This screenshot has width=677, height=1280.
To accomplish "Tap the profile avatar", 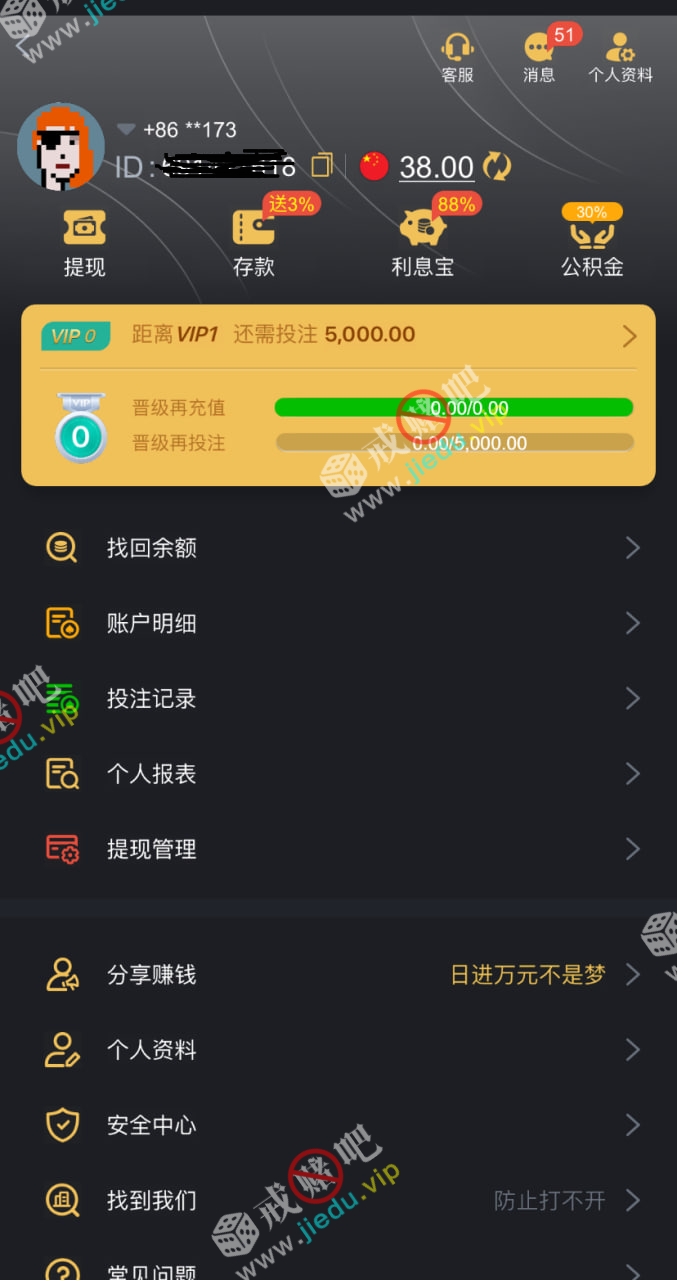I will click(61, 146).
